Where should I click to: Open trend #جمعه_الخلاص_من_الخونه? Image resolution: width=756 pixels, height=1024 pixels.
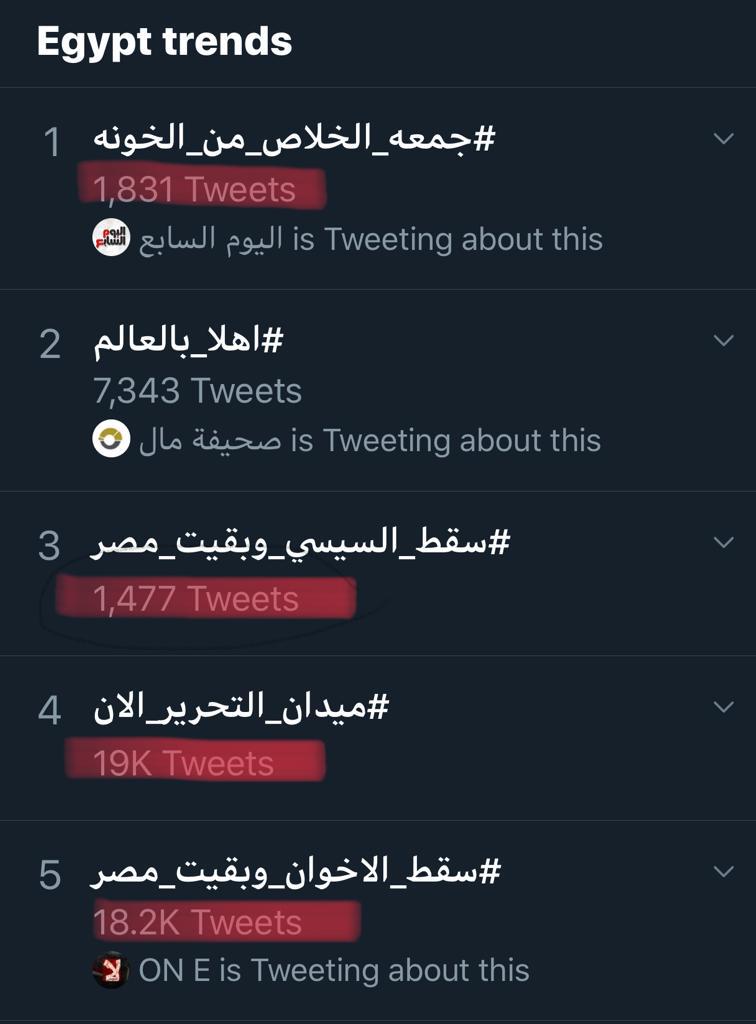[x=293, y=139]
